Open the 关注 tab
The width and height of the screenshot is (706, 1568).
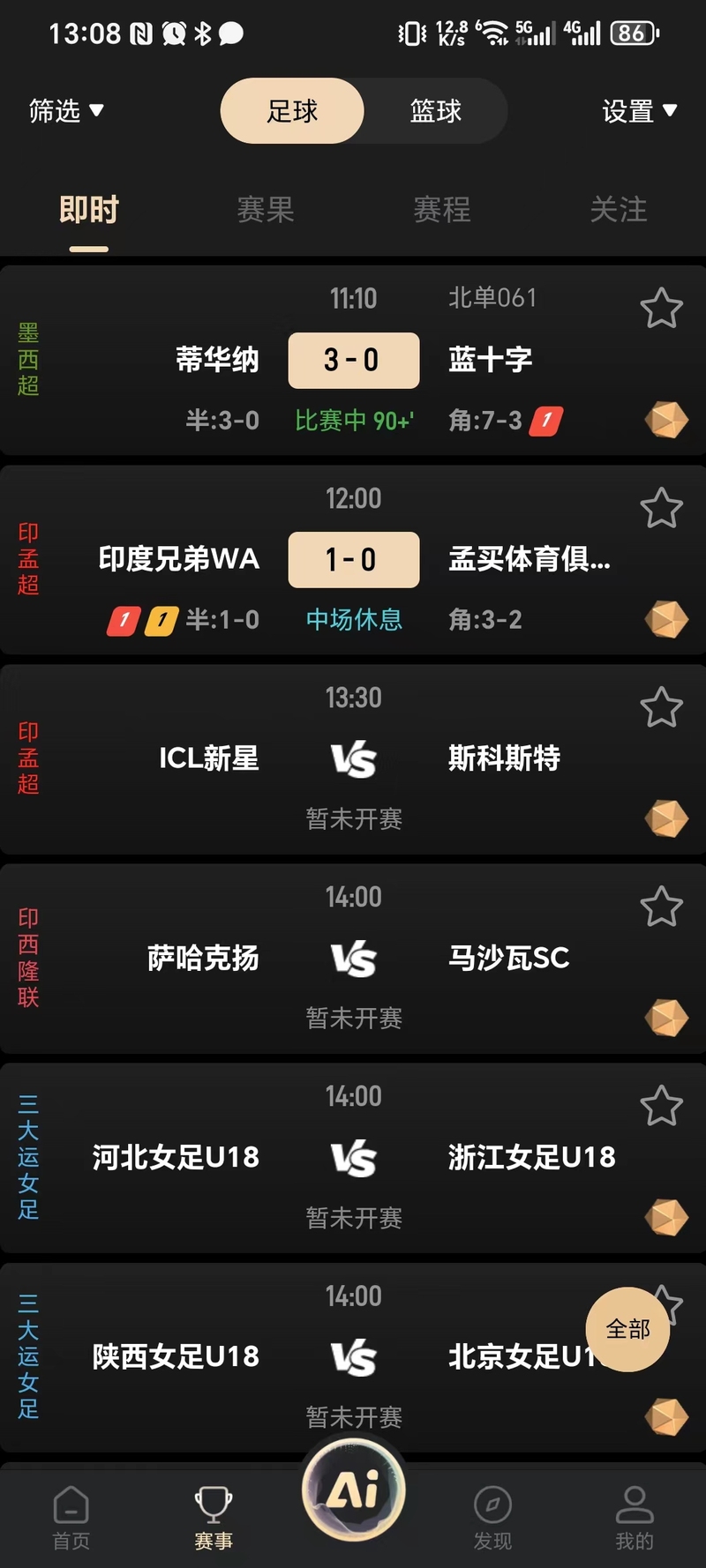[618, 210]
